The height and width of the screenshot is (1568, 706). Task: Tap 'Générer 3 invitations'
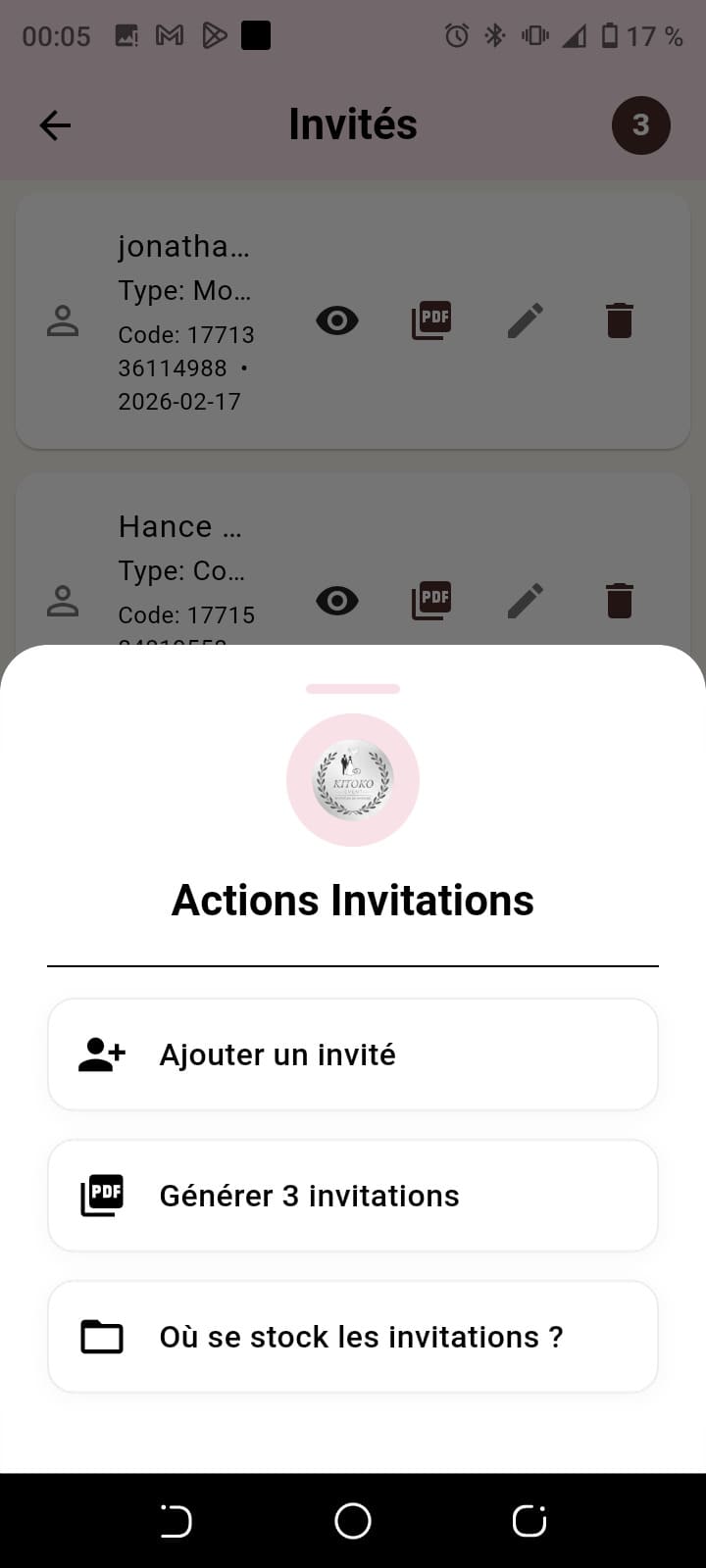point(353,1195)
